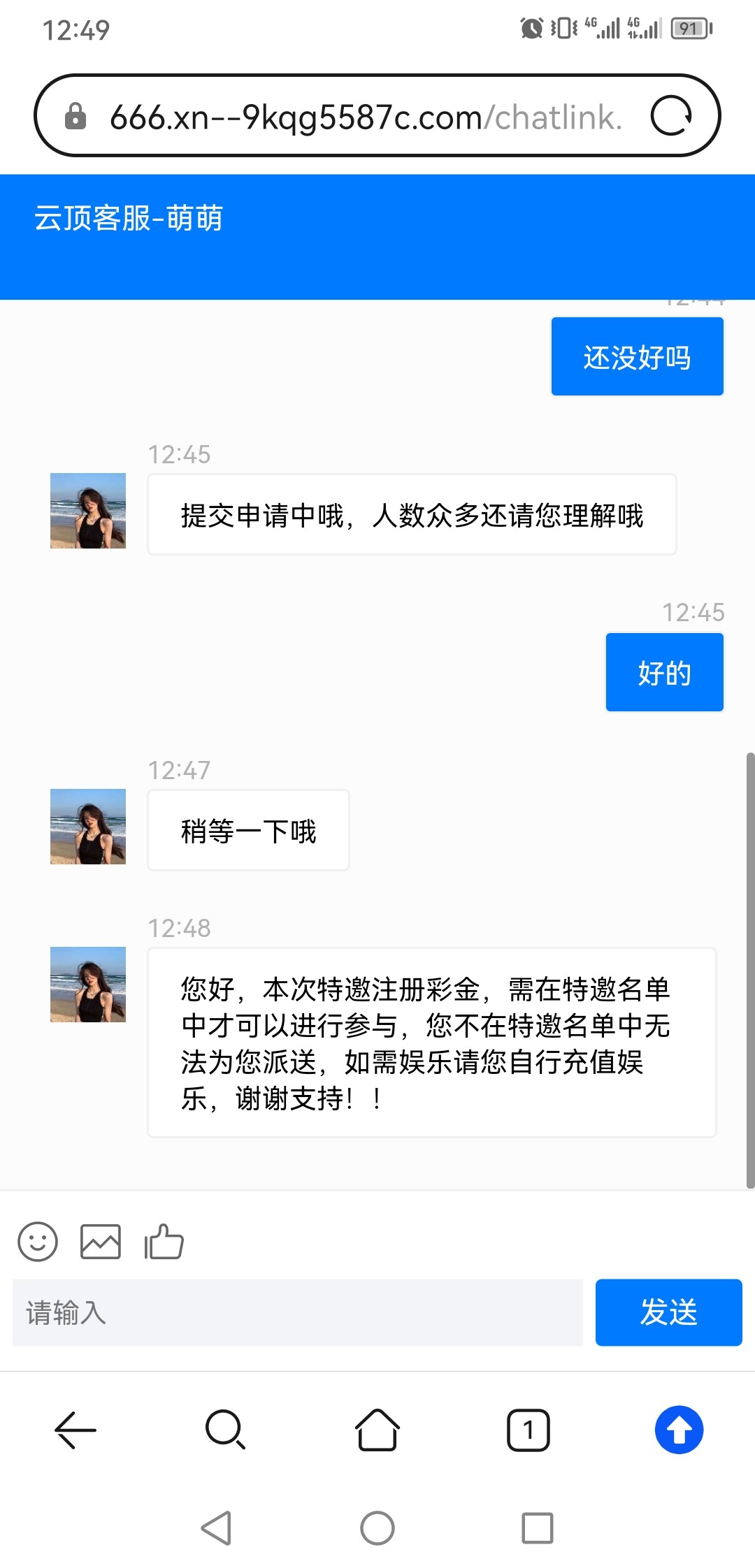Tap the Android home circle button

pos(377,1527)
